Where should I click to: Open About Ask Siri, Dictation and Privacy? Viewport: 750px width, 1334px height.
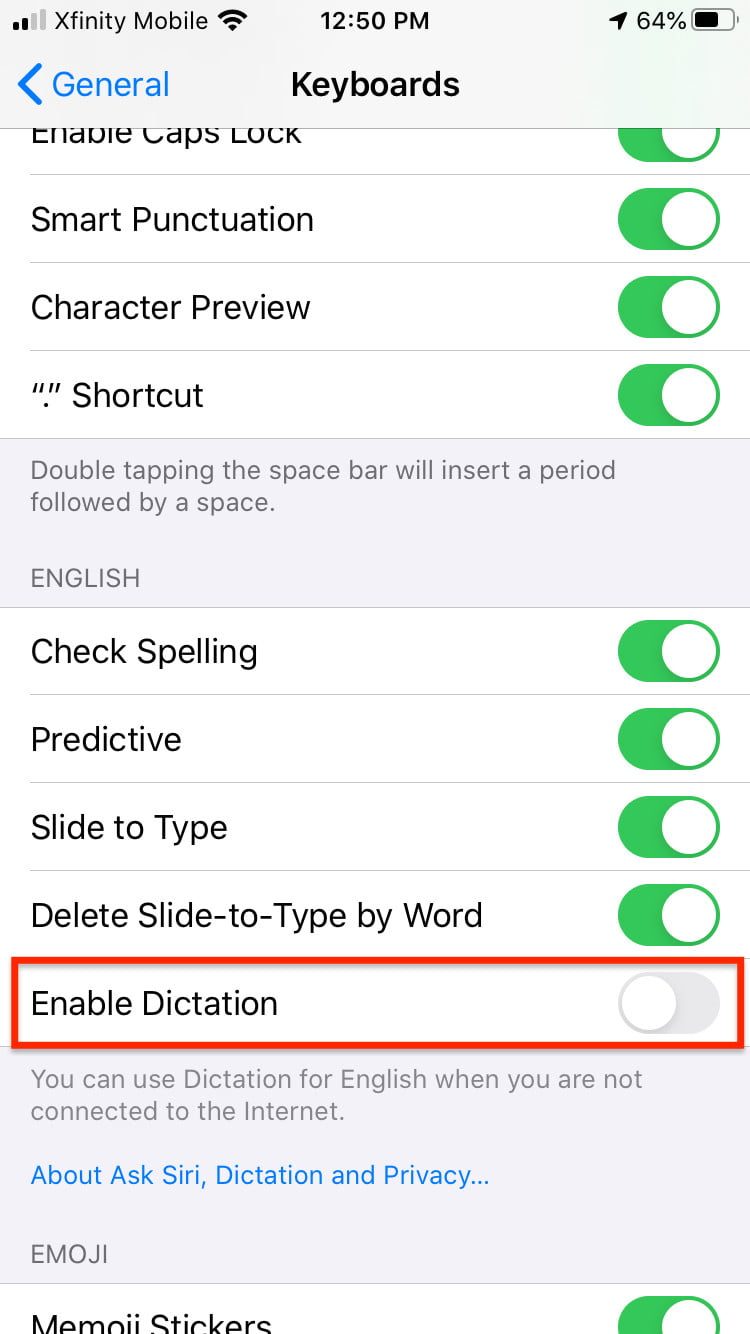tap(259, 1175)
